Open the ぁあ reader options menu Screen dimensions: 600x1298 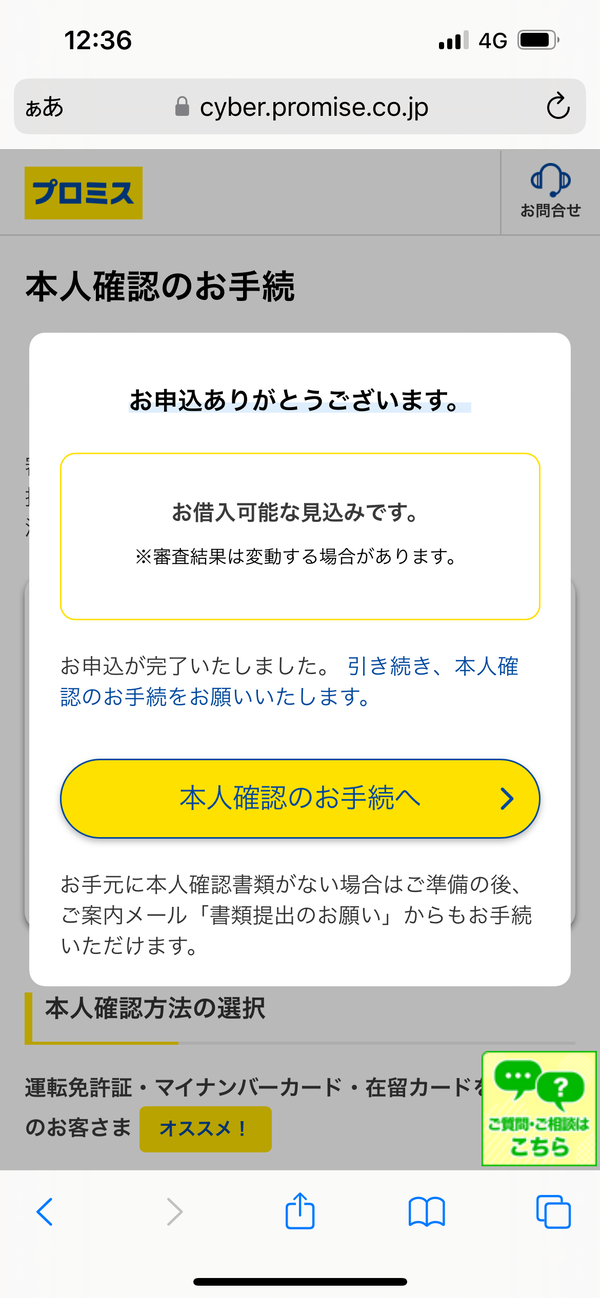tap(45, 107)
